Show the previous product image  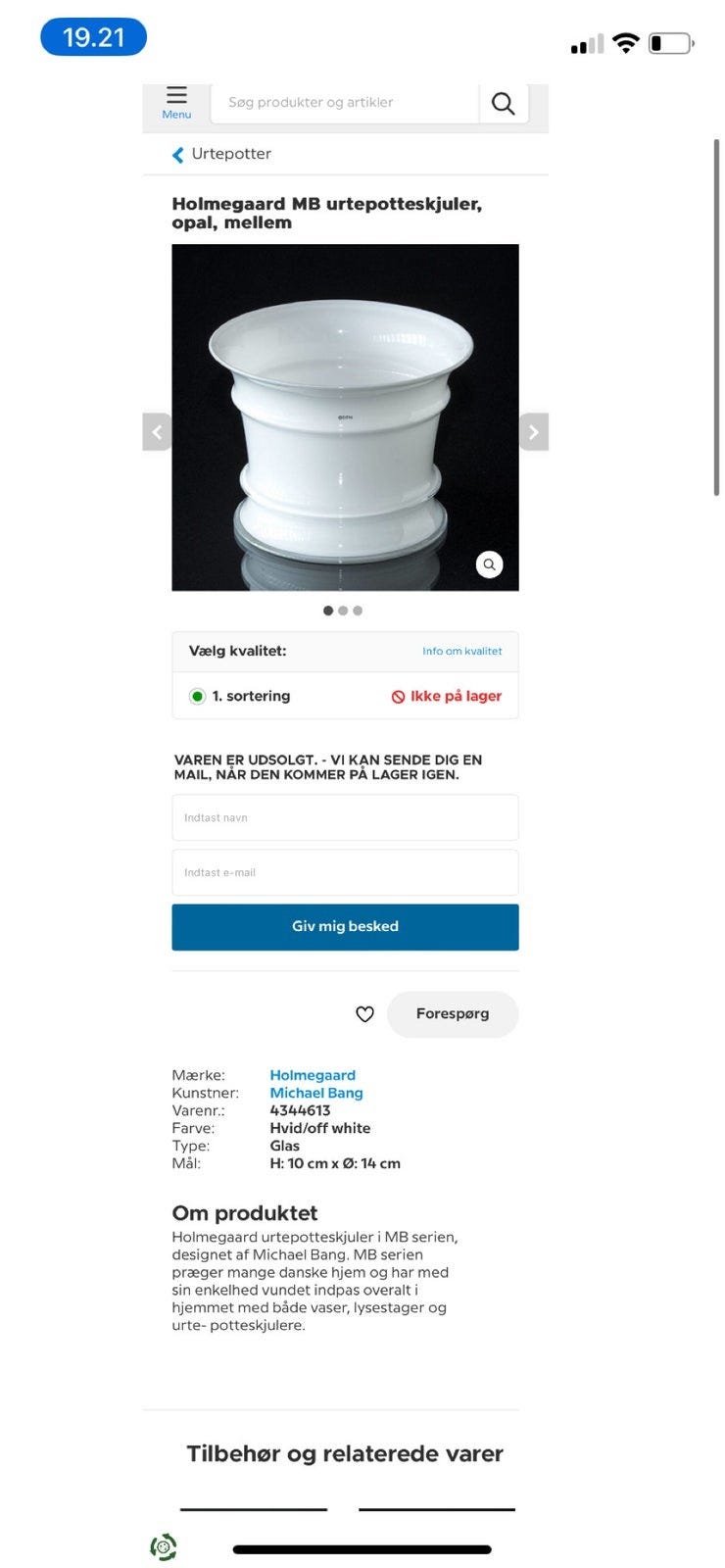tap(157, 431)
